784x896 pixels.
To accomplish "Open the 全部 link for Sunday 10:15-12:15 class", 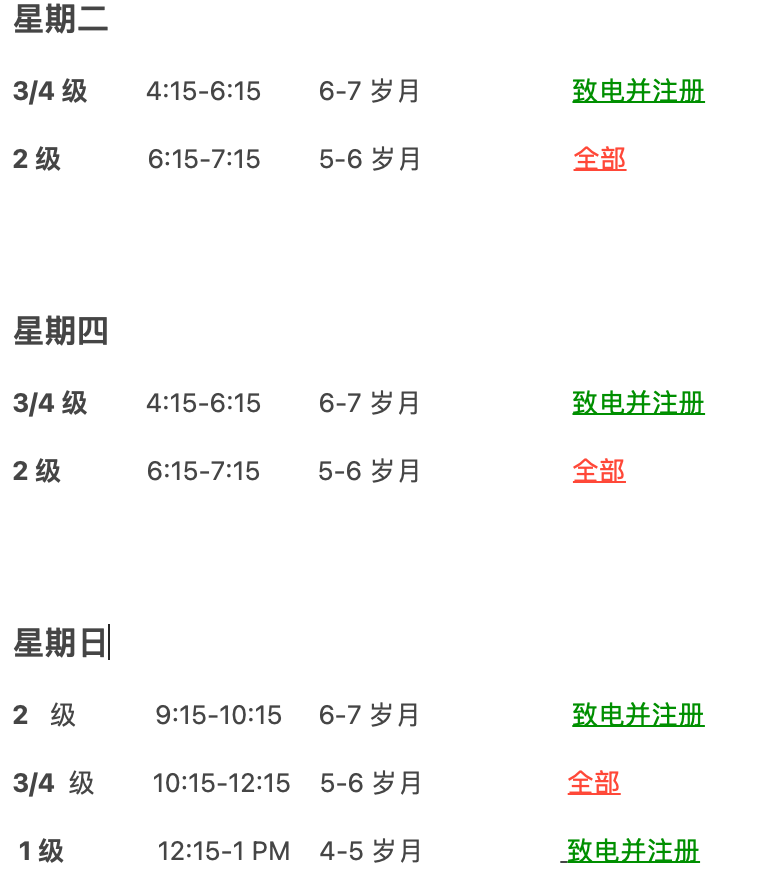I will click(x=594, y=783).
